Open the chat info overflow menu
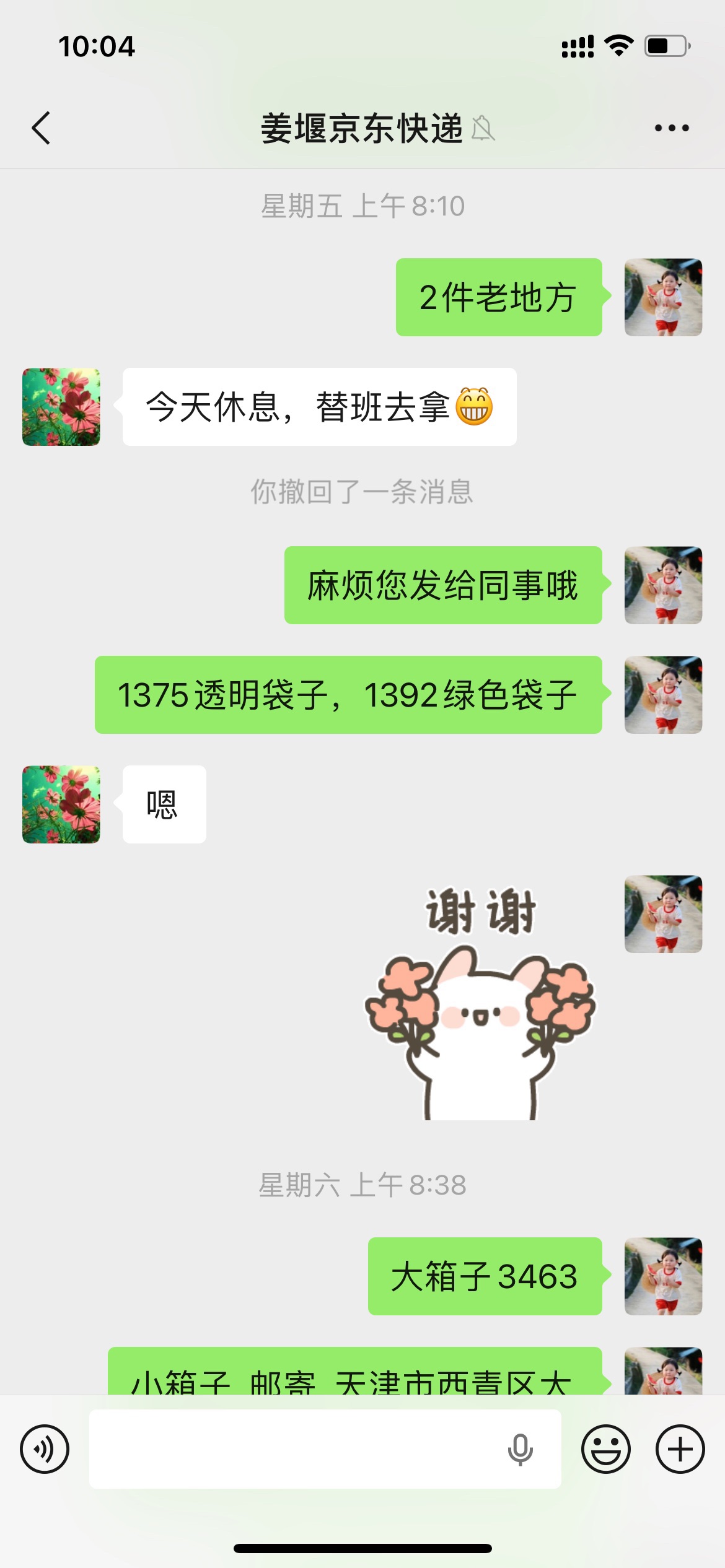 (x=672, y=128)
